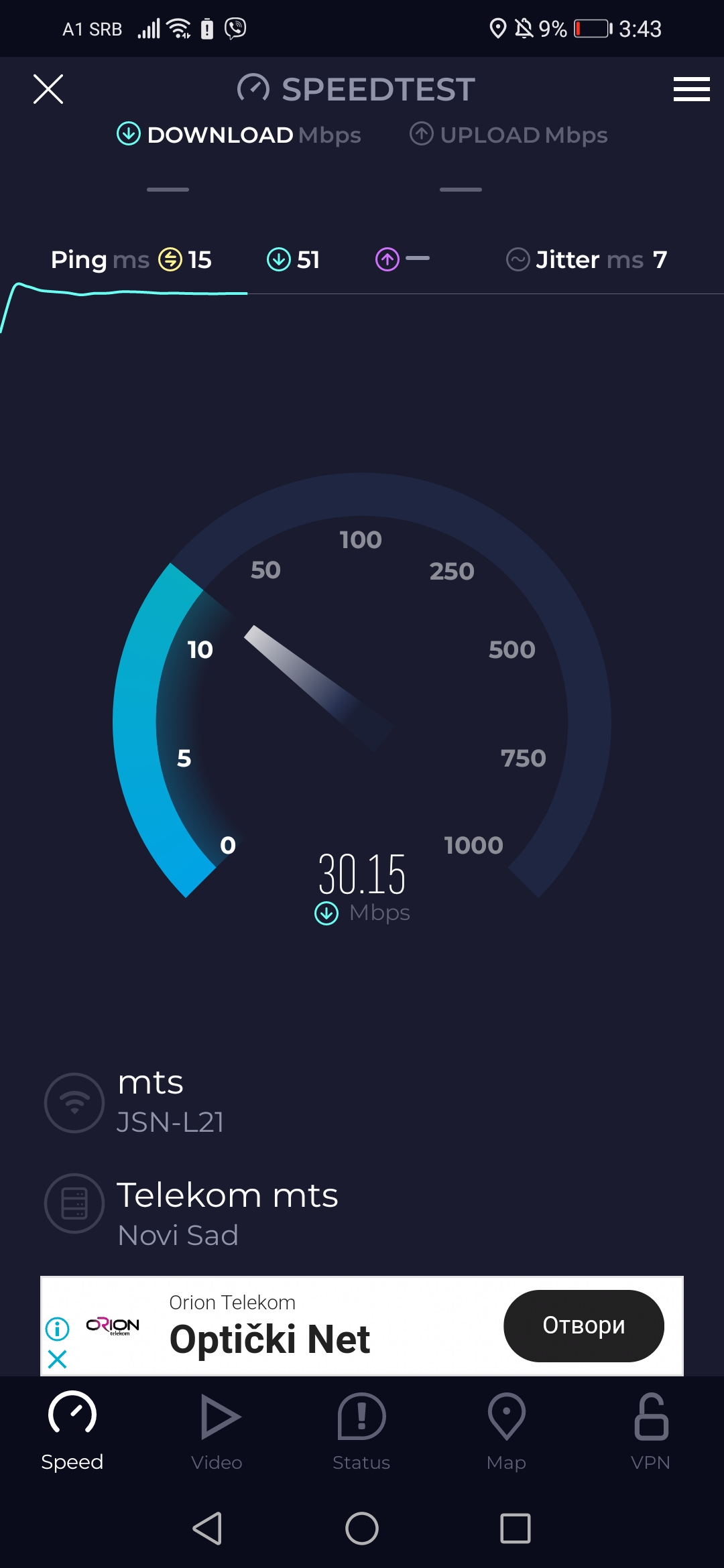Image resolution: width=724 pixels, height=1568 pixels.
Task: Open ad info icon
Action: pos(58,1328)
